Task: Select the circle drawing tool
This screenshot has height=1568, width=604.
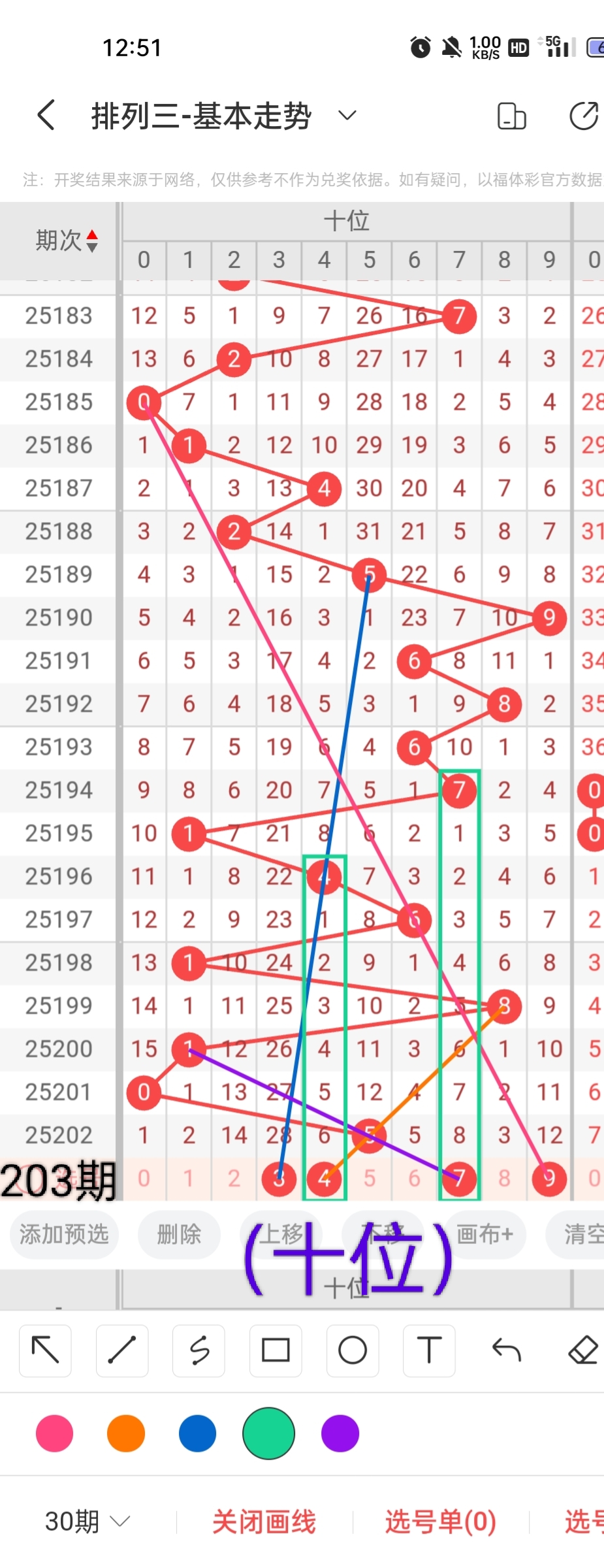Action: pos(353,1350)
